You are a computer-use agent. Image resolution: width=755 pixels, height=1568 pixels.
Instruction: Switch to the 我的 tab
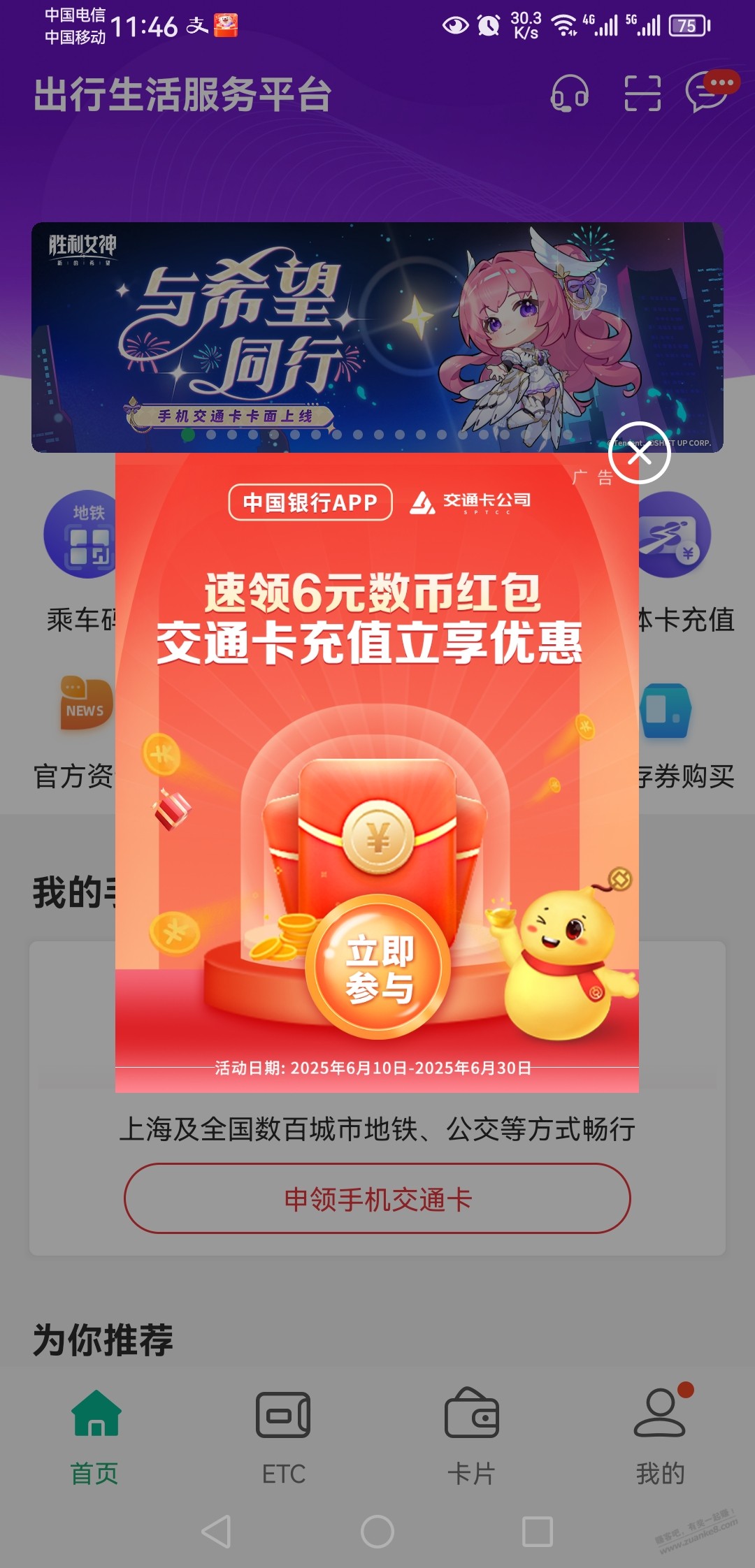(x=660, y=1436)
